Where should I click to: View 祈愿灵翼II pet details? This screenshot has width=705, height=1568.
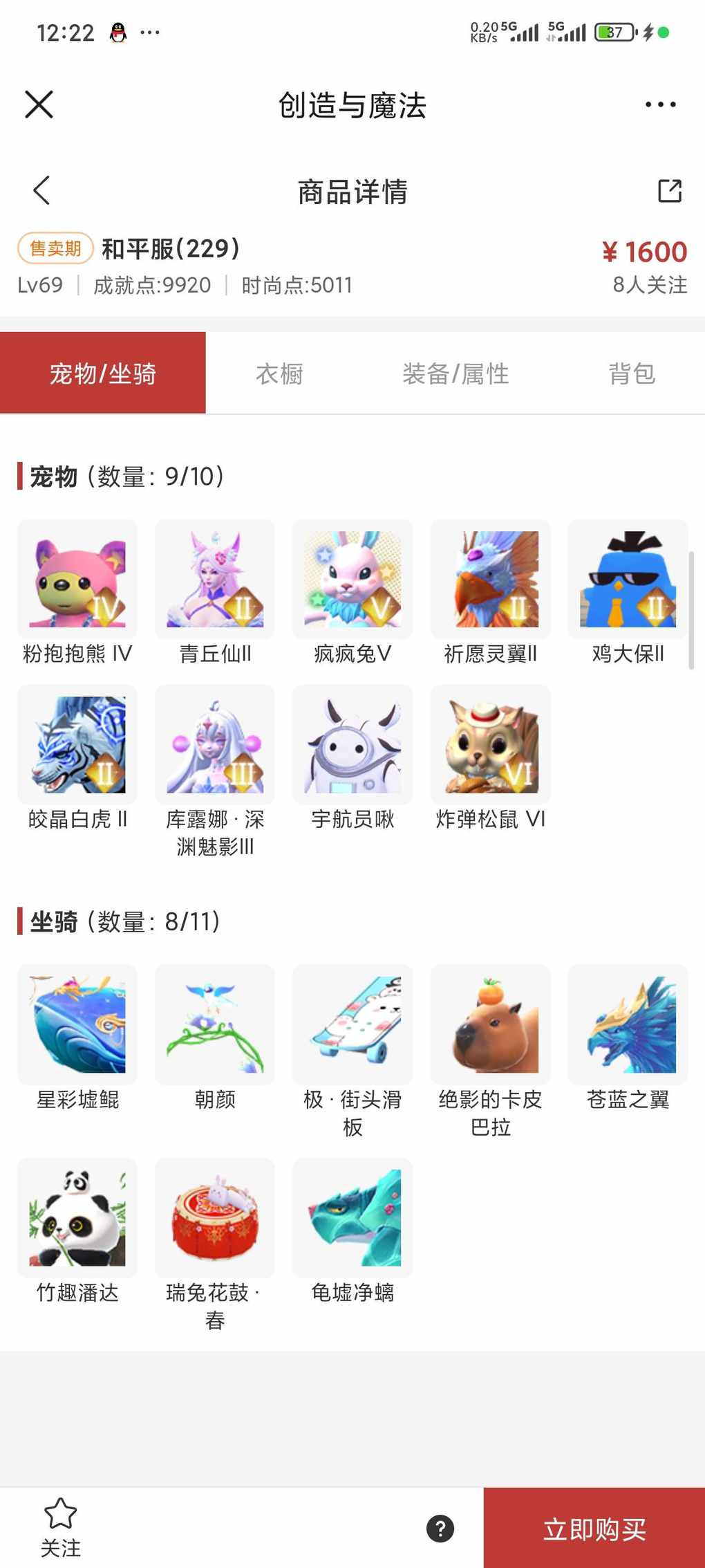[x=490, y=580]
